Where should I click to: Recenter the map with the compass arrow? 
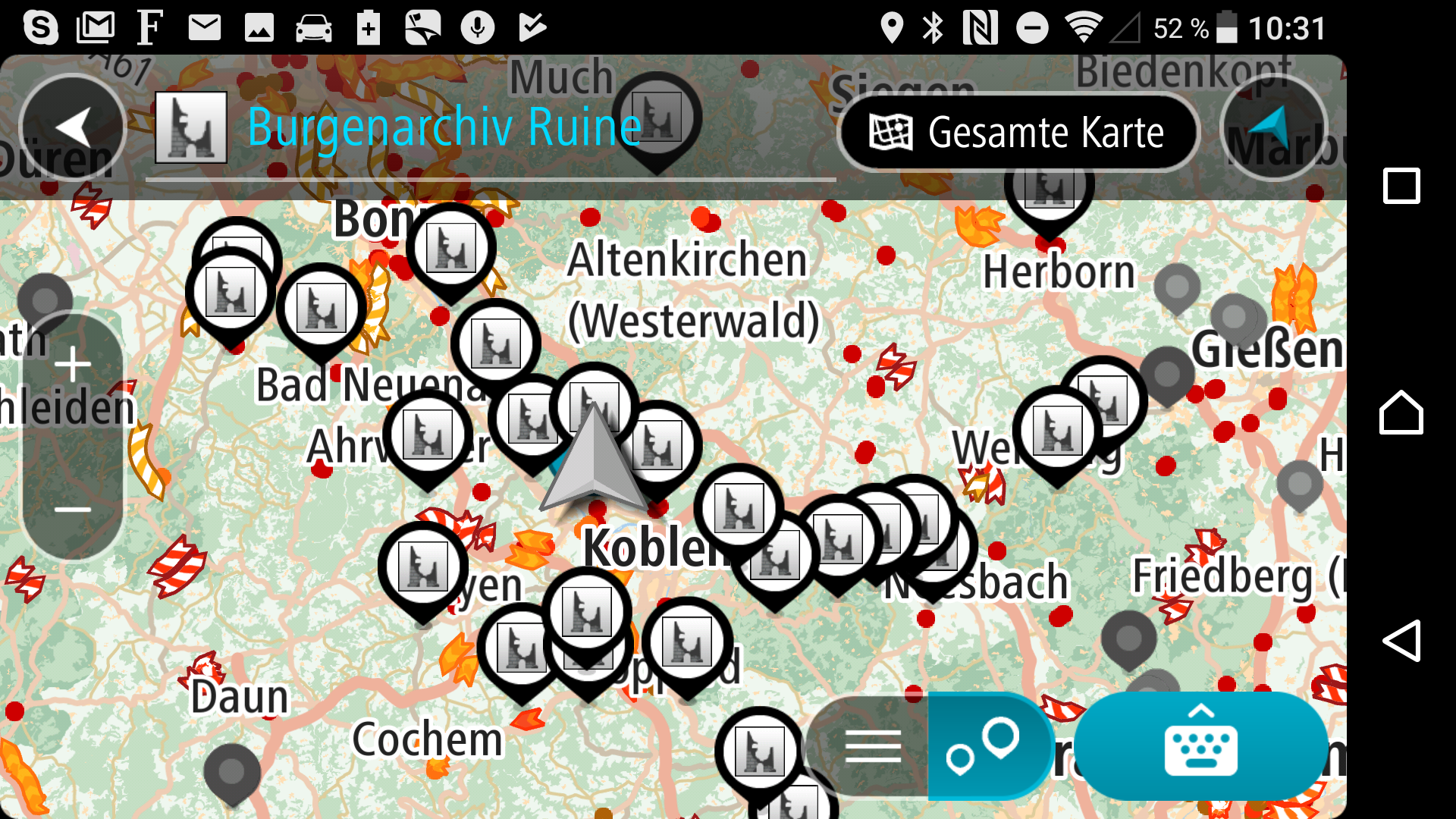pyautogui.click(x=1273, y=127)
